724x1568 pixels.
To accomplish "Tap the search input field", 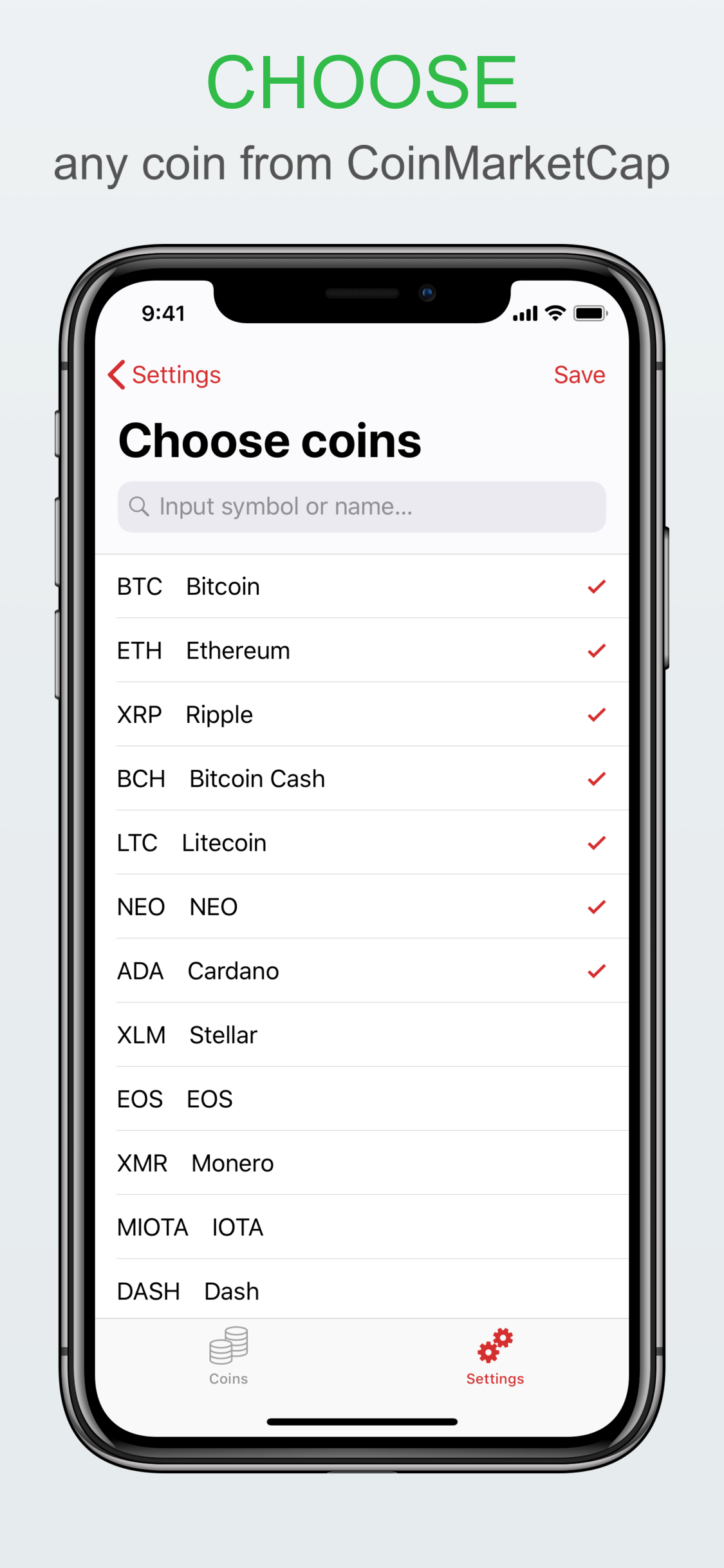I will pyautogui.click(x=360, y=507).
